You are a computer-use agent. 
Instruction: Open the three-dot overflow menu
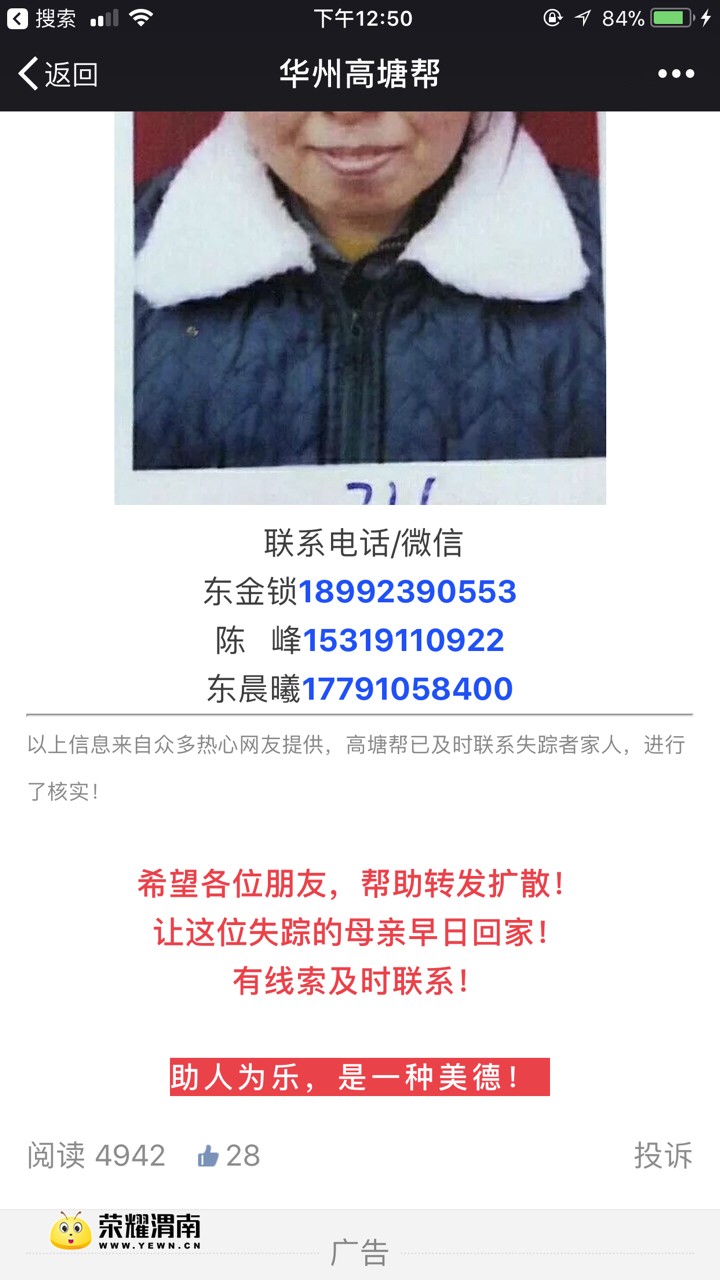pos(676,74)
